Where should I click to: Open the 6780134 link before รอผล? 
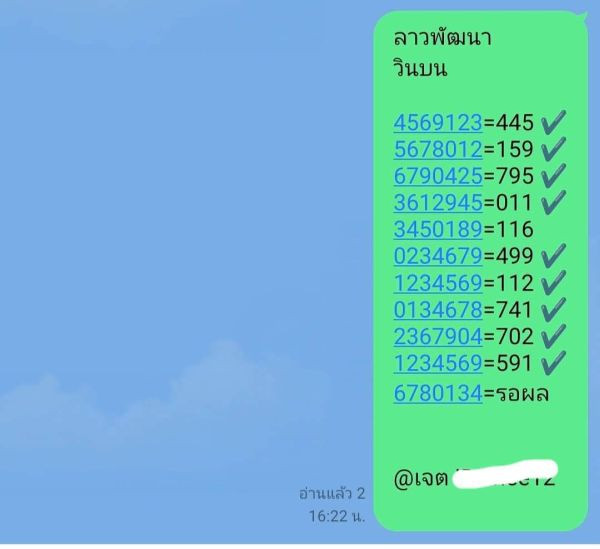click(438, 393)
